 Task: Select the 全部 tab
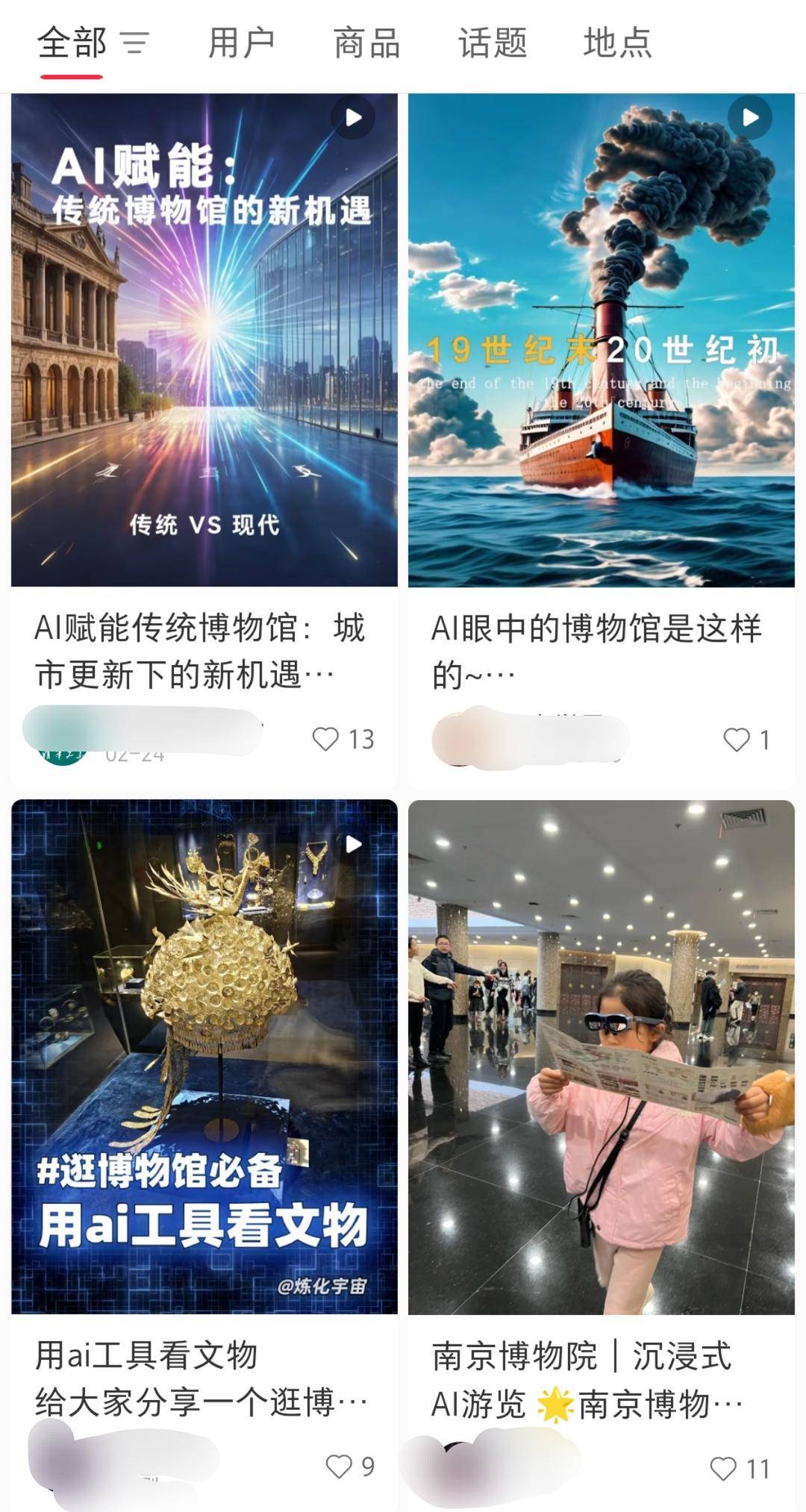pos(72,43)
